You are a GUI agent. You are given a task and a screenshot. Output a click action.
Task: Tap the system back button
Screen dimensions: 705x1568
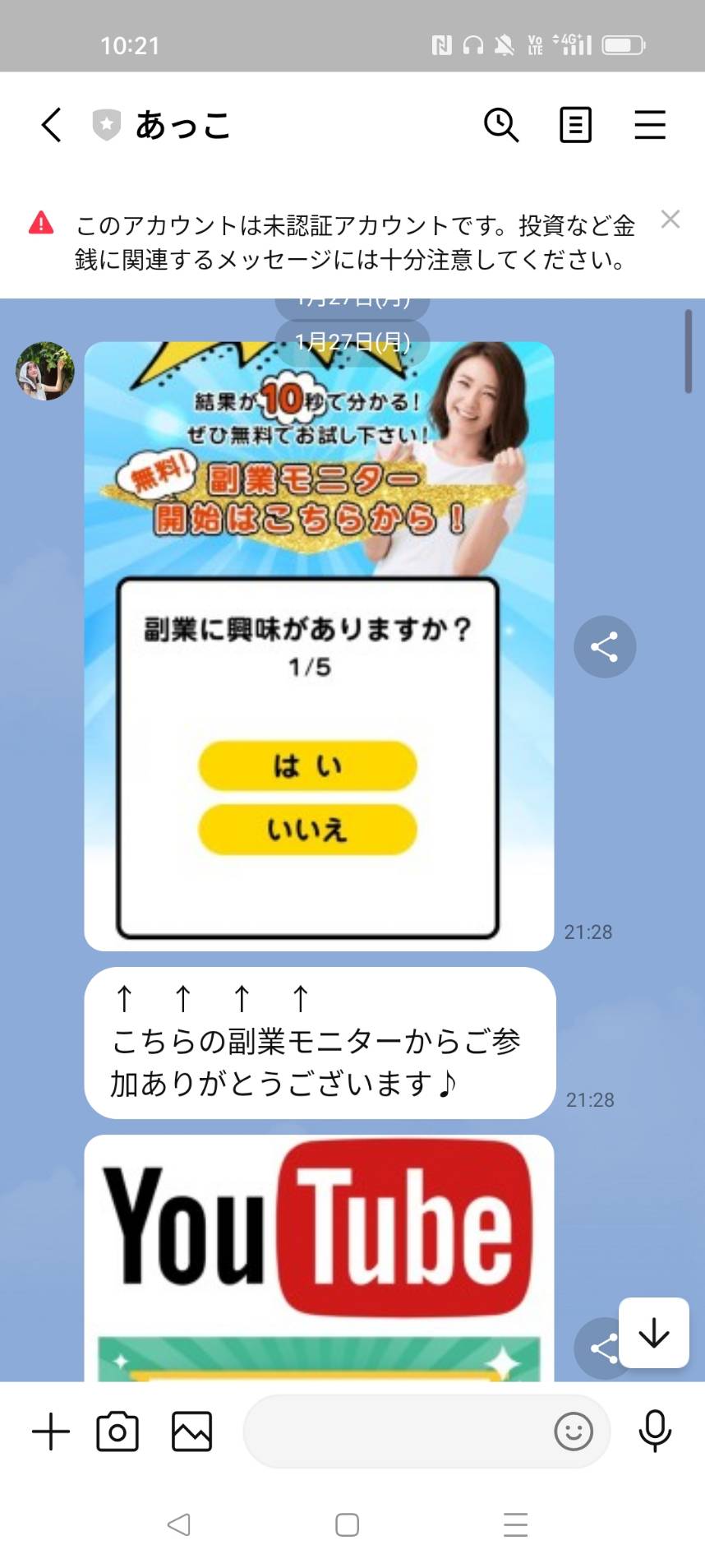[178, 1524]
